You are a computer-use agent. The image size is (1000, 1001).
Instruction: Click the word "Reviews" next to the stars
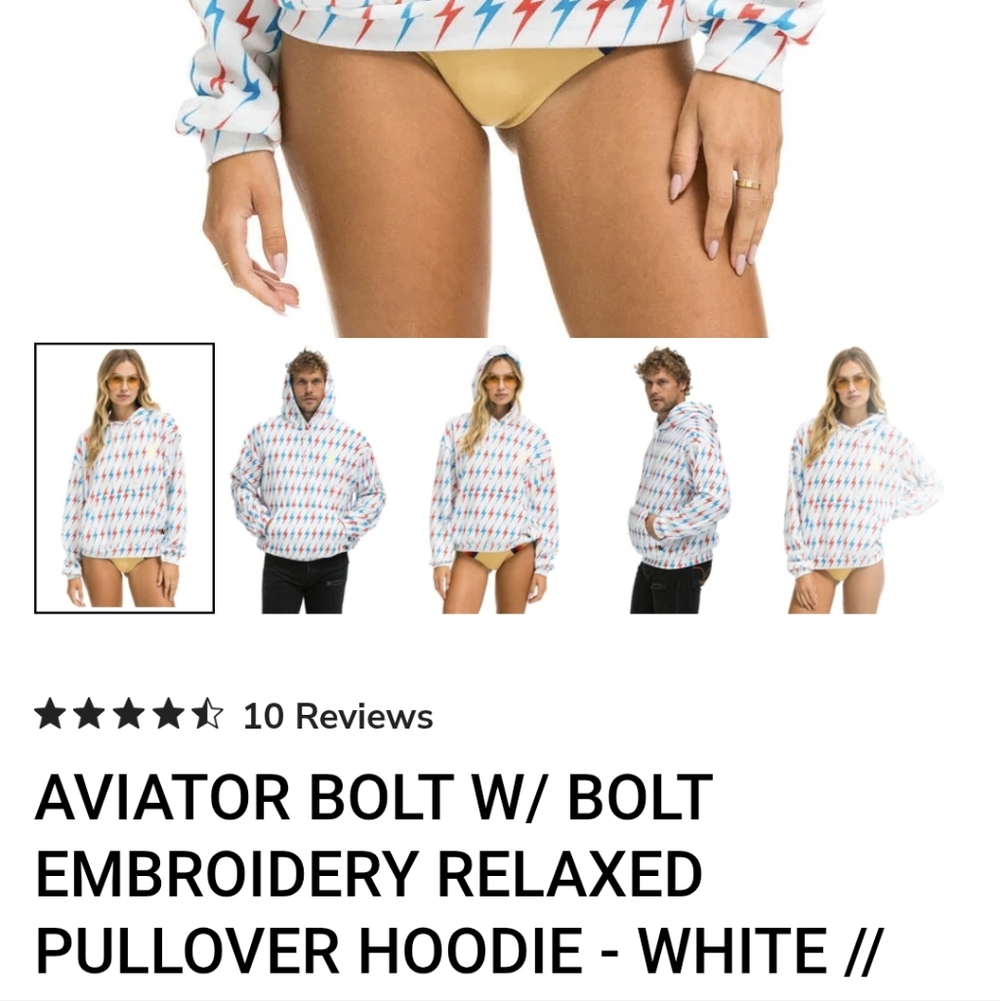pos(363,716)
